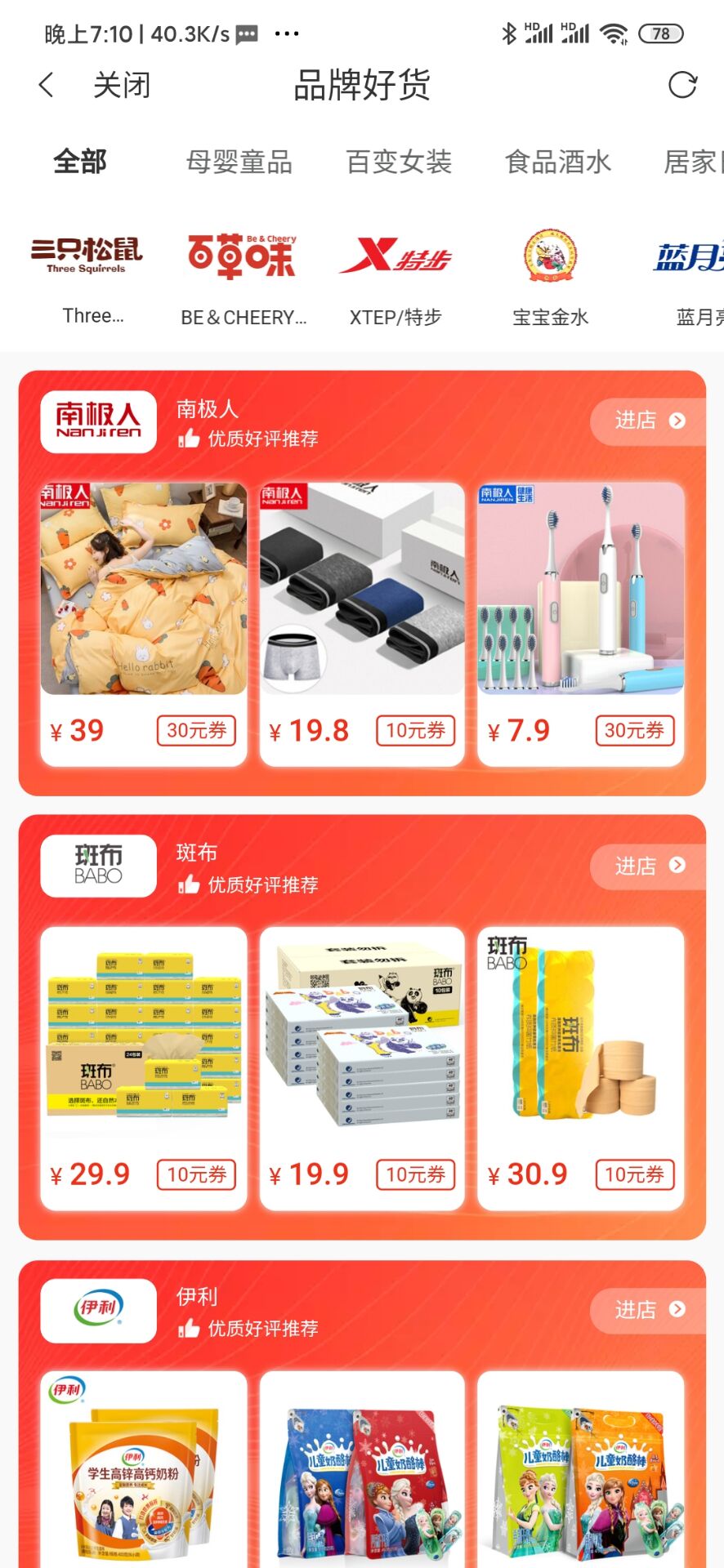Go back with the left arrow

point(47,85)
